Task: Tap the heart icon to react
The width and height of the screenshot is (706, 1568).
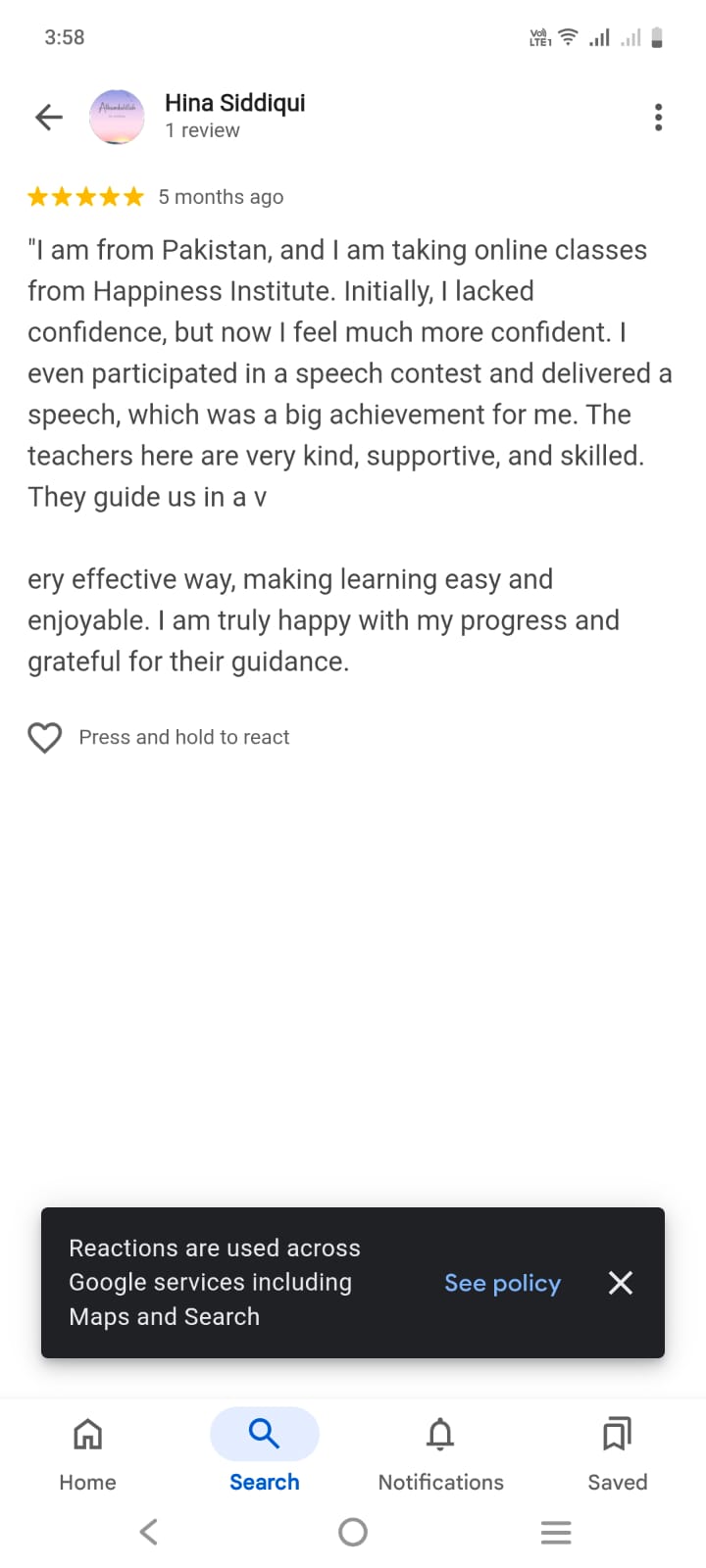Action: [x=44, y=737]
